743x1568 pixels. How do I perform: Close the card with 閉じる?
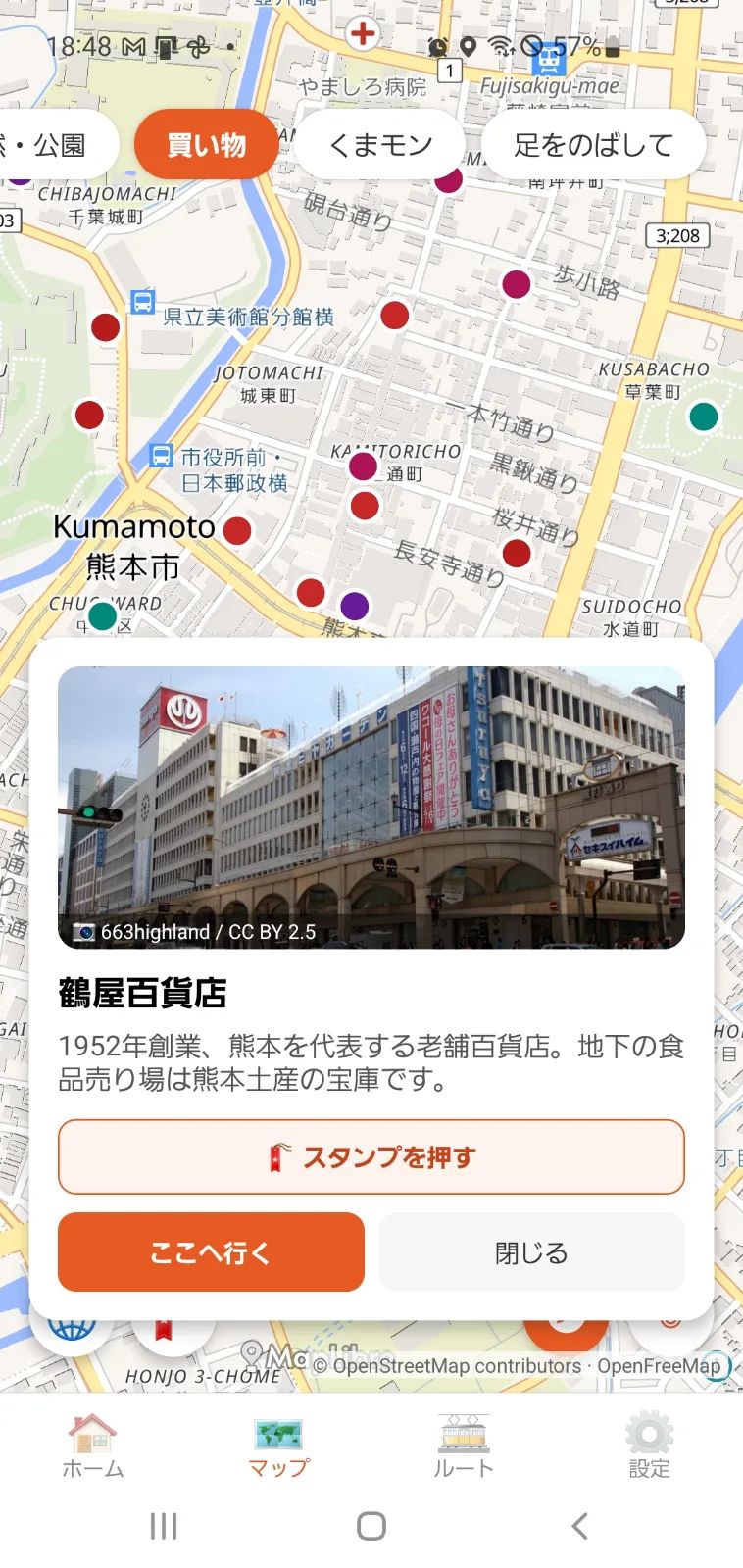coord(531,1252)
